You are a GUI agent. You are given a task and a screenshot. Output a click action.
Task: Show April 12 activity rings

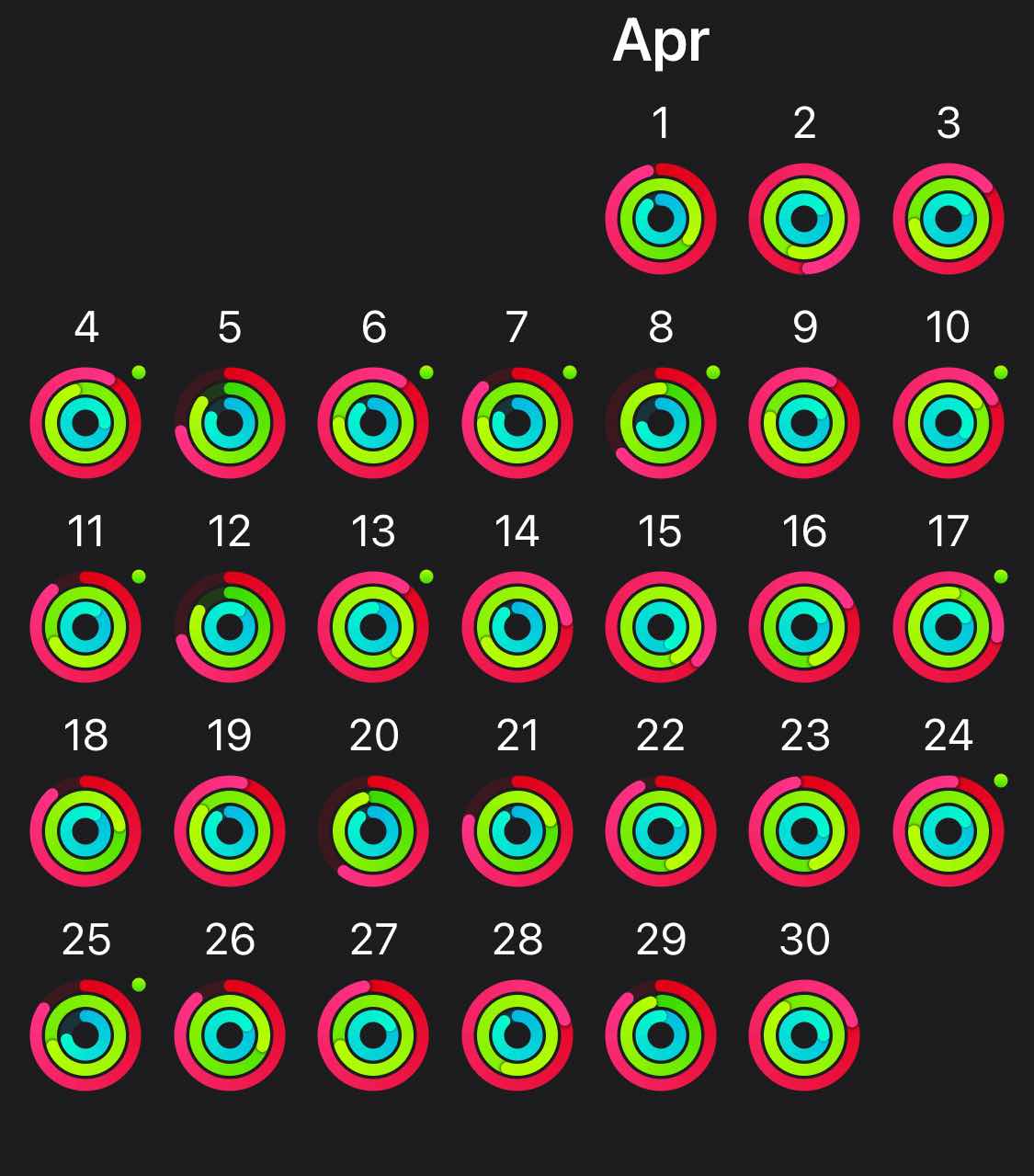point(229,627)
